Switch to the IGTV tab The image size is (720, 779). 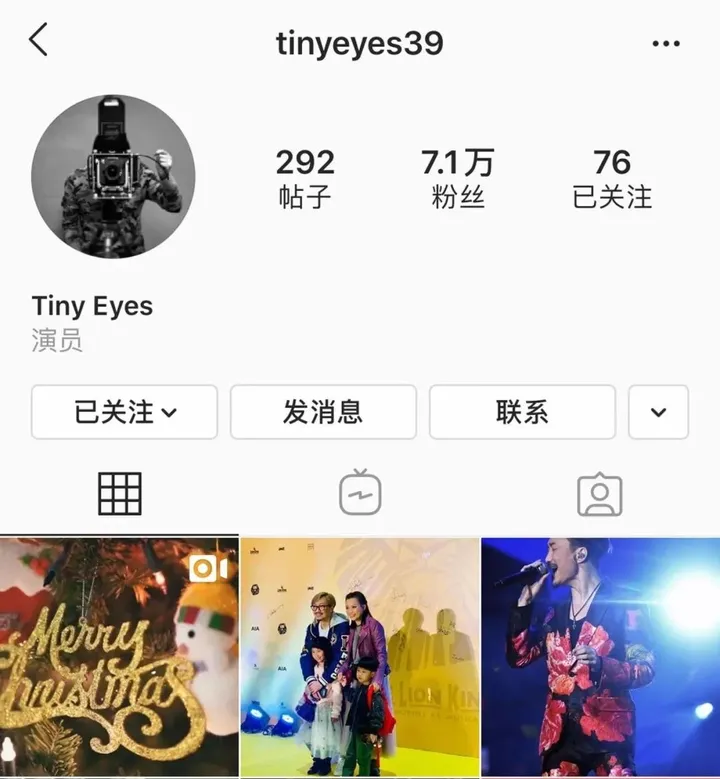360,494
